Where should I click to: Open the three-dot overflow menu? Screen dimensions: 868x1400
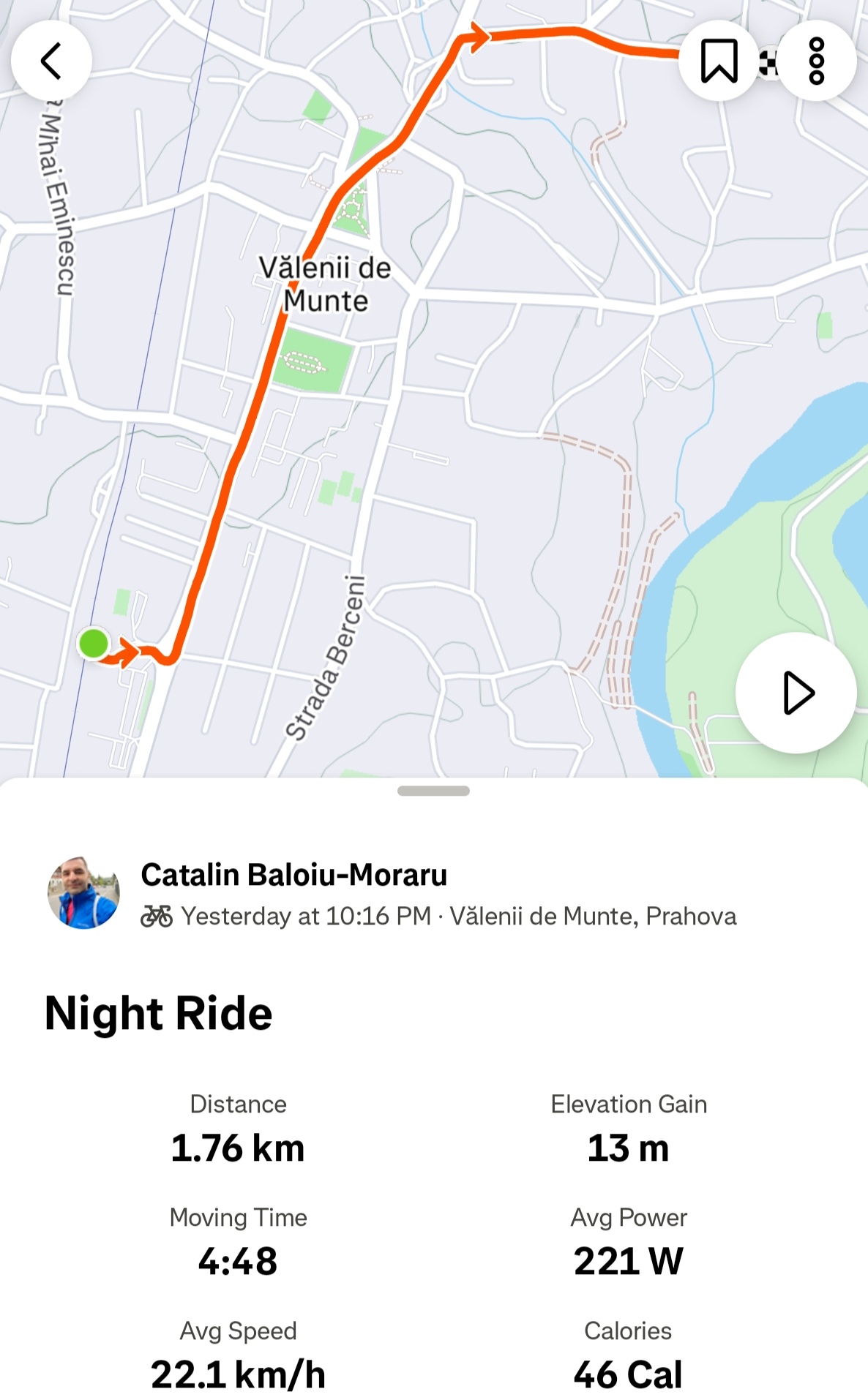(816, 61)
